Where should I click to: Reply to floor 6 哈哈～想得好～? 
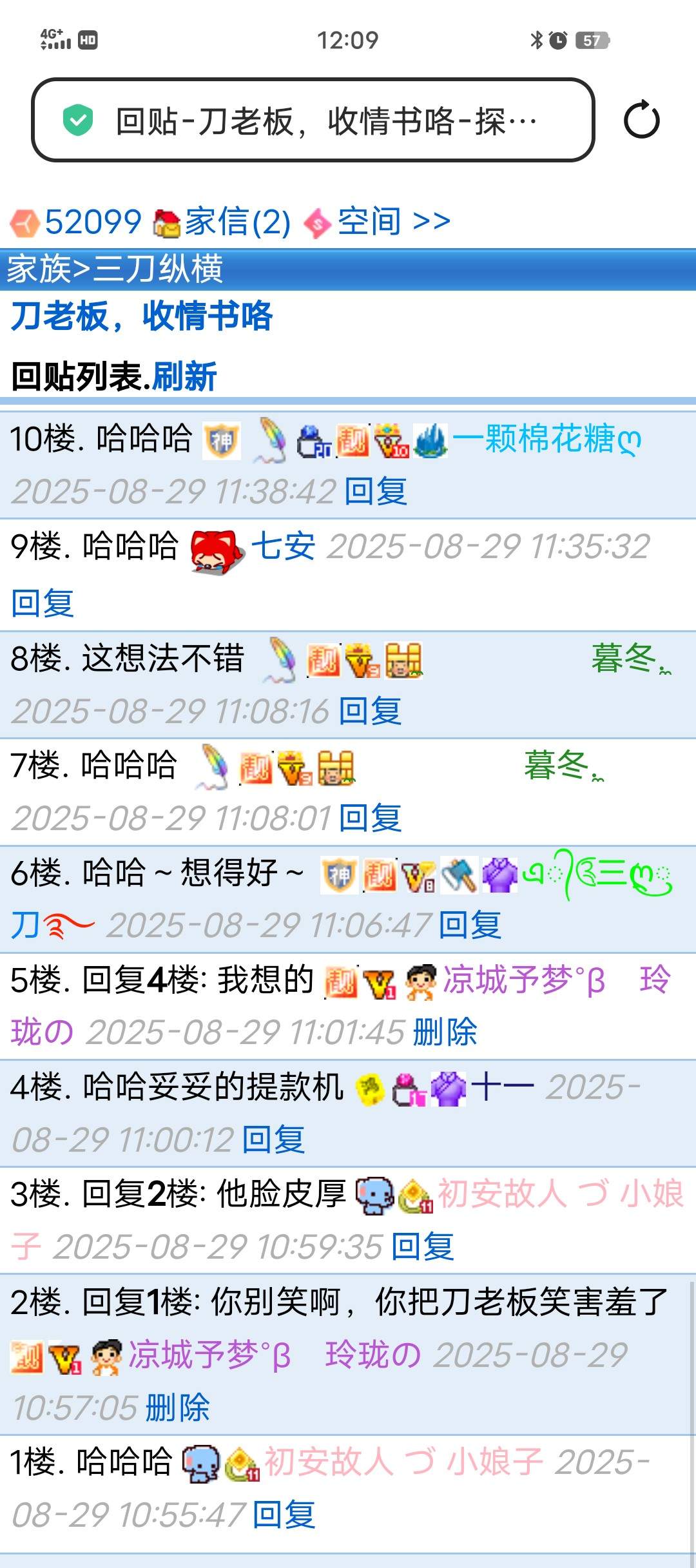[x=469, y=925]
